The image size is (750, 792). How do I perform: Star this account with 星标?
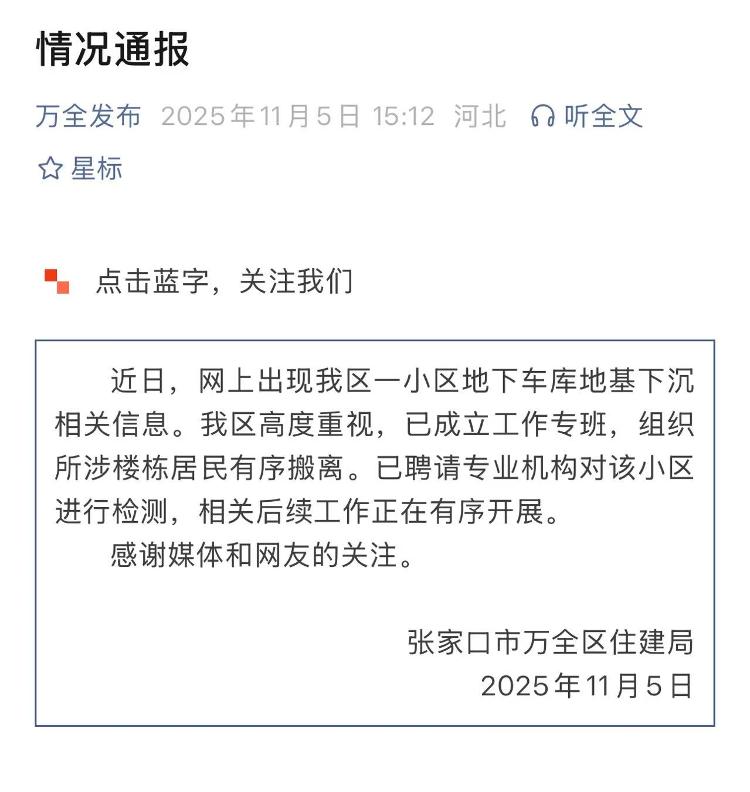(80, 168)
